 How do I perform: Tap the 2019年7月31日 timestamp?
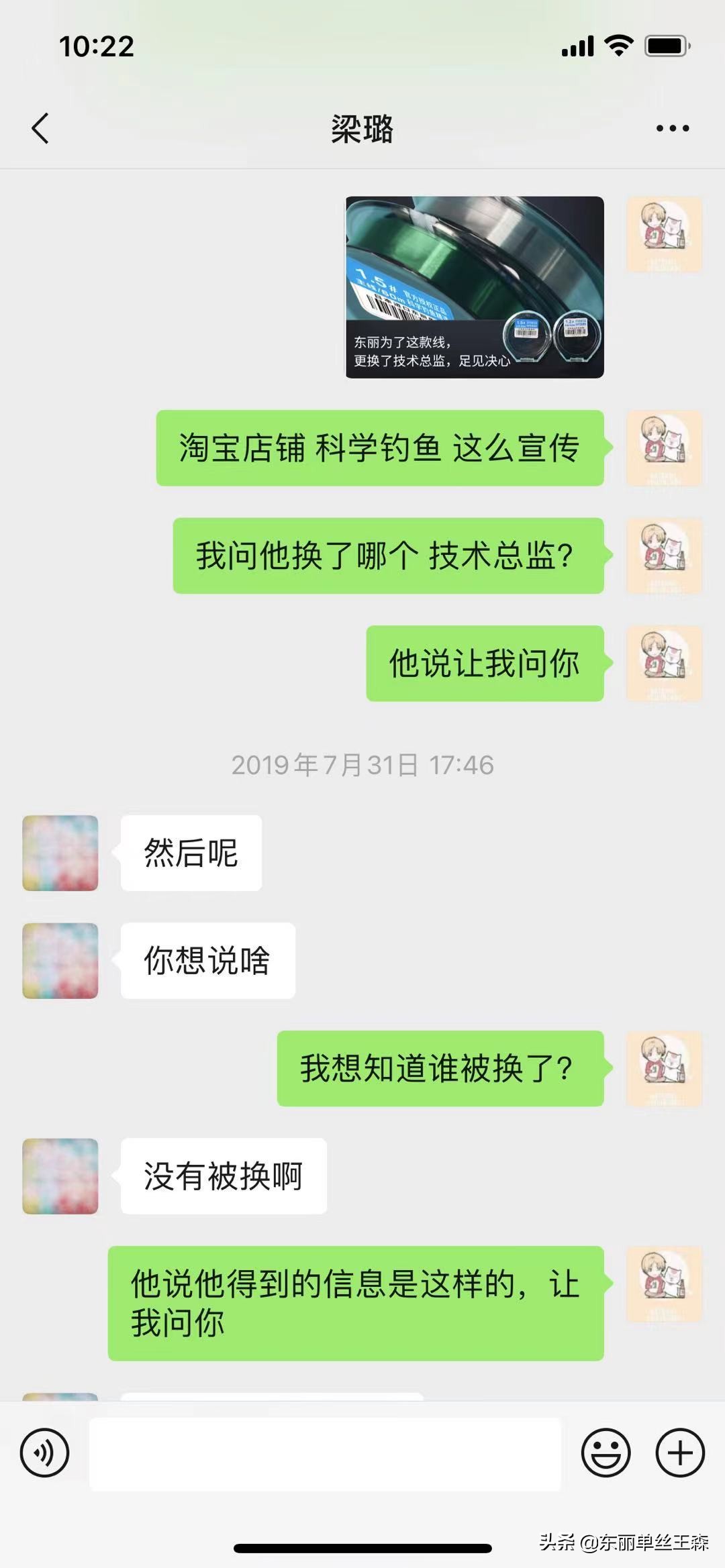362,764
